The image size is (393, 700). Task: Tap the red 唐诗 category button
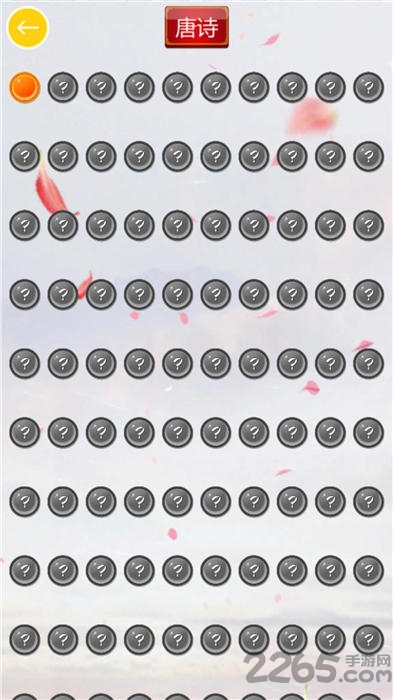point(196,27)
